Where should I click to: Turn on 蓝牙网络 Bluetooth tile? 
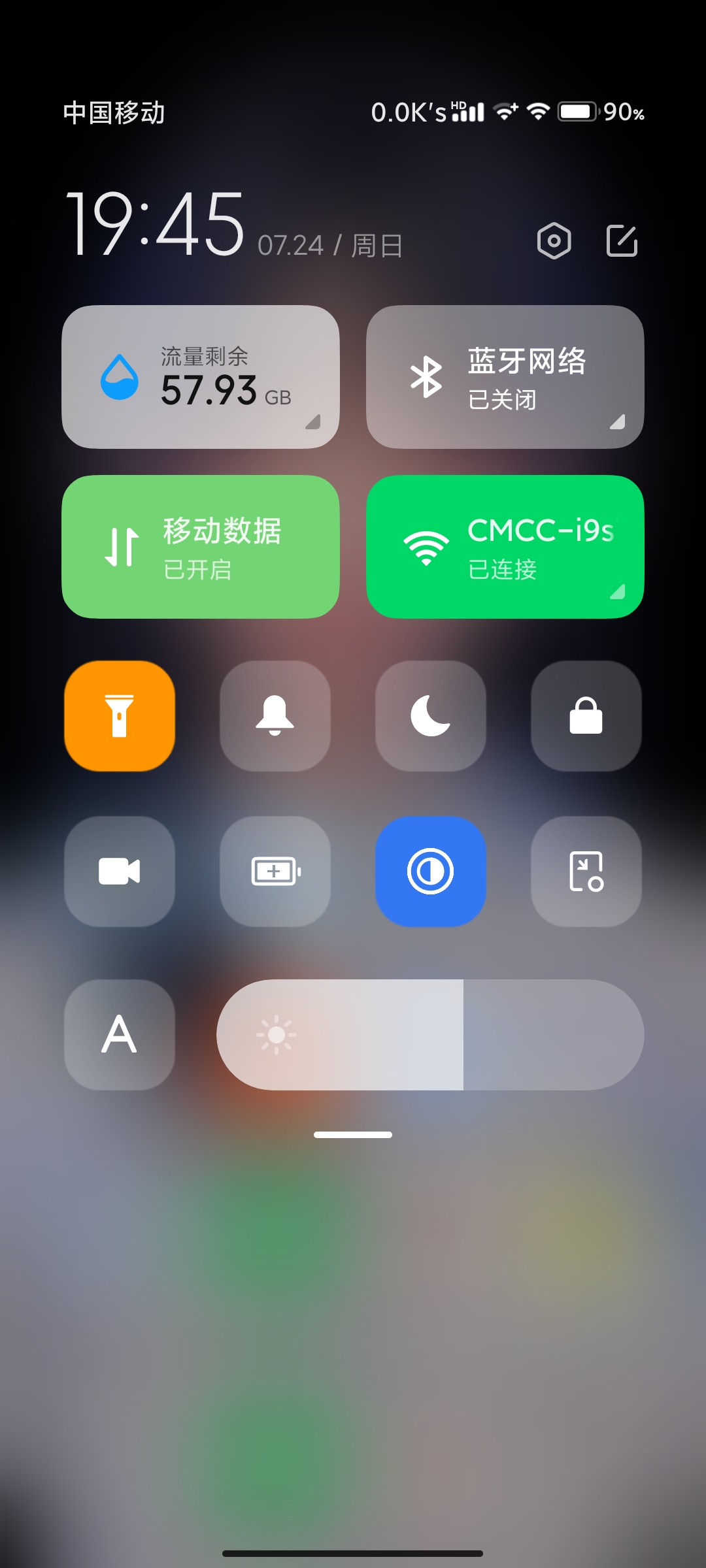[505, 377]
